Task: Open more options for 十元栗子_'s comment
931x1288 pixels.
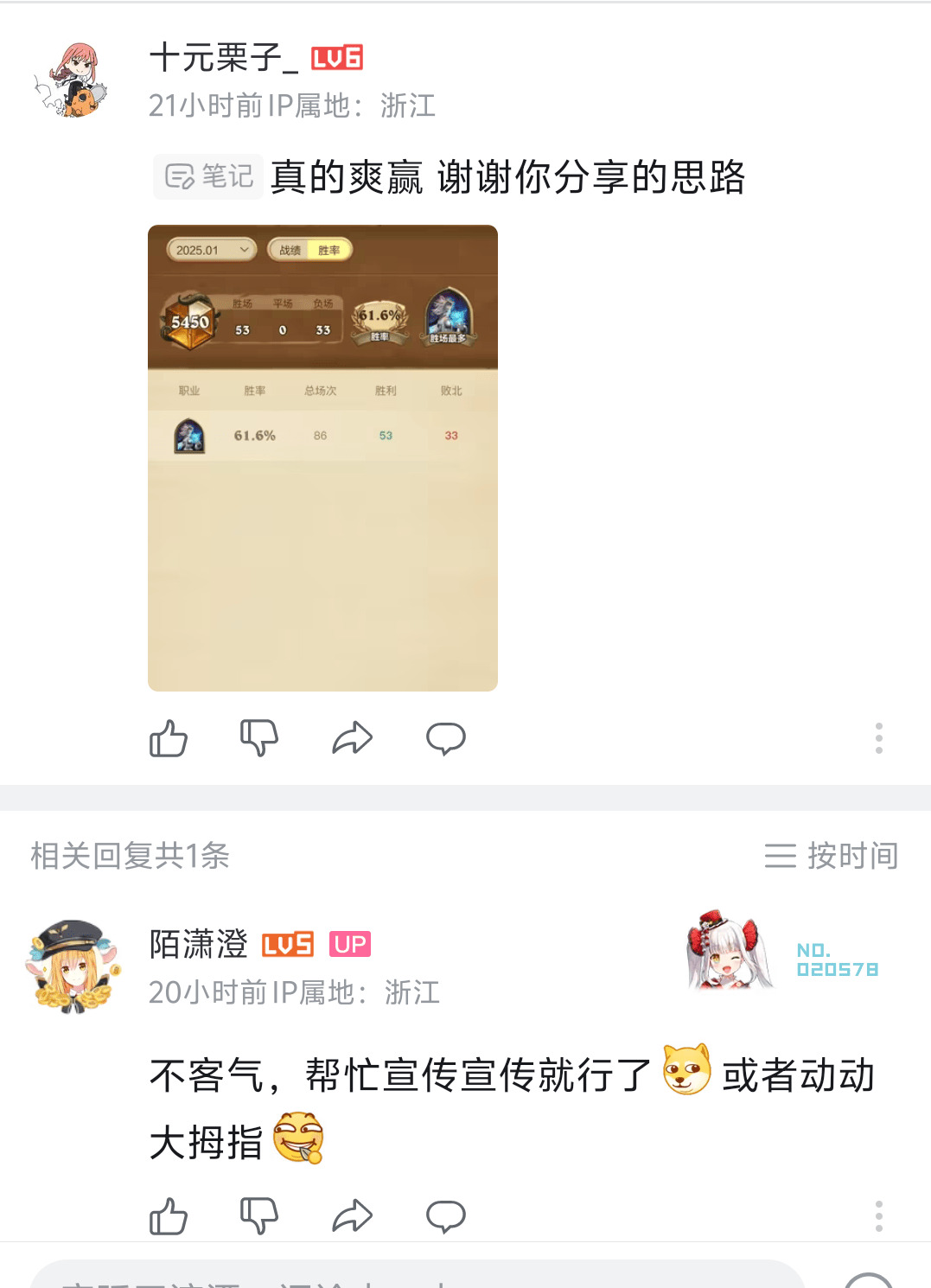Action: coord(878,738)
